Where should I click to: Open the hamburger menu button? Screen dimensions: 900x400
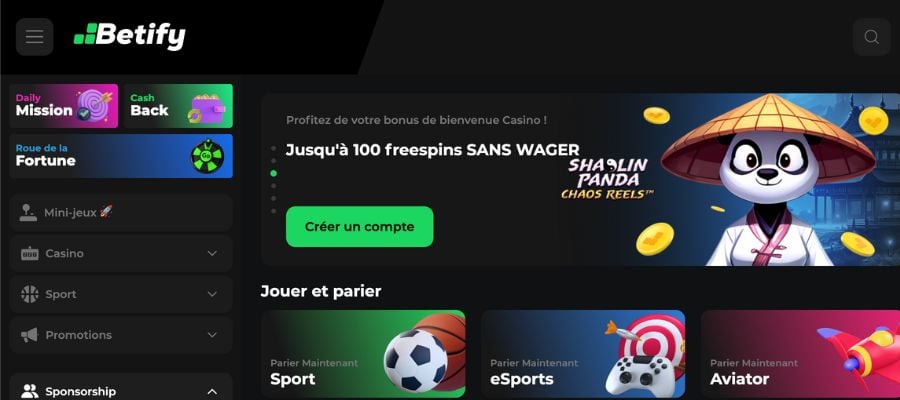(x=34, y=37)
